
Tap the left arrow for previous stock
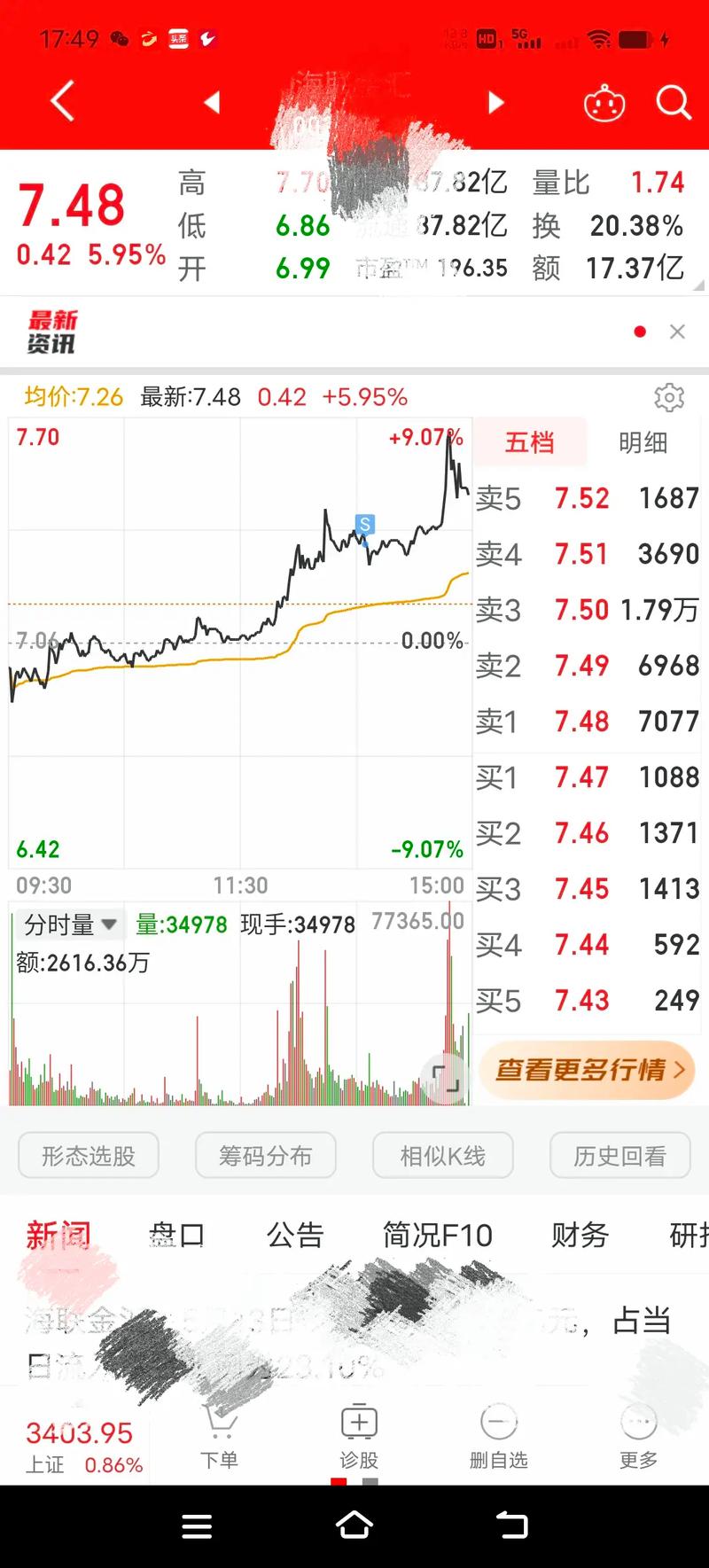point(213,103)
